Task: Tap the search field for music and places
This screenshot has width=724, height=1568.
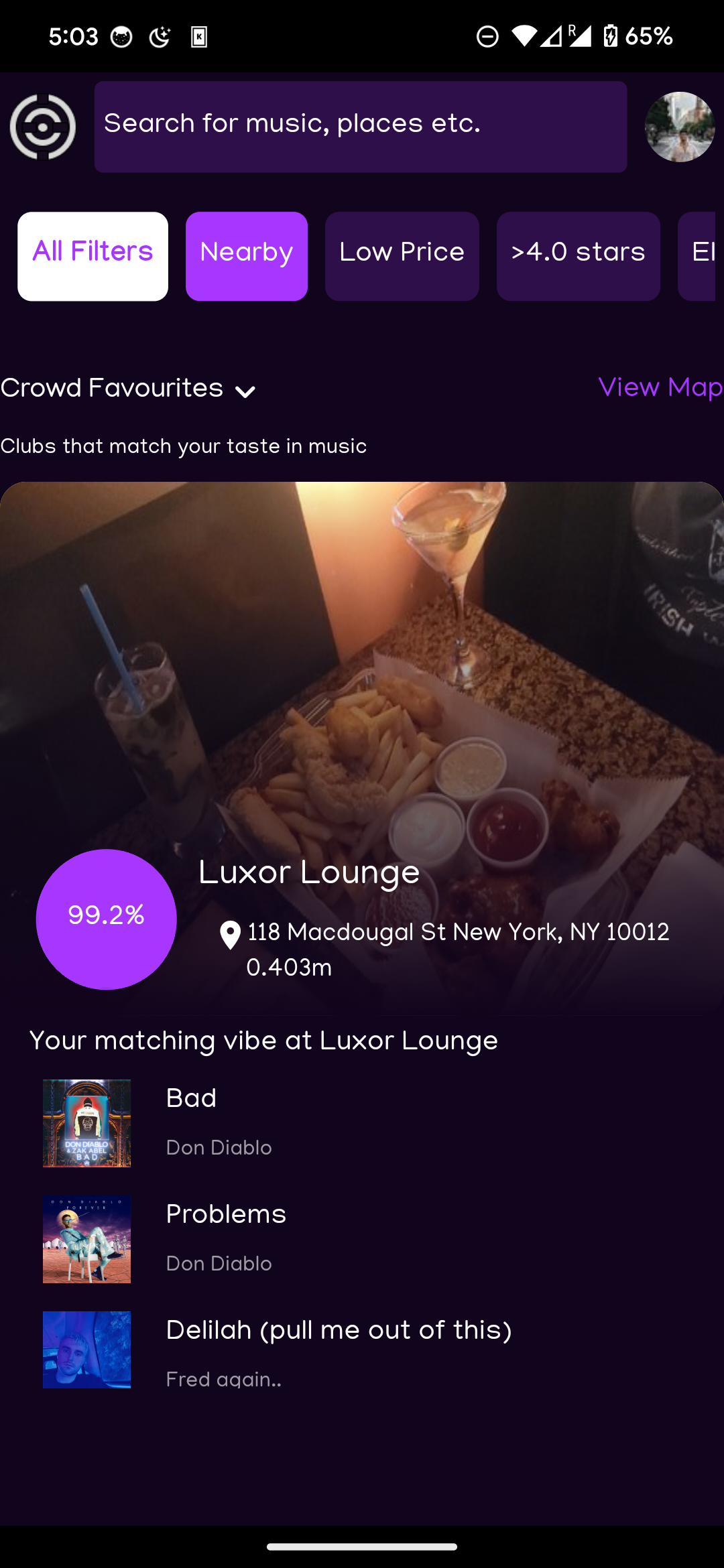Action: click(x=361, y=127)
